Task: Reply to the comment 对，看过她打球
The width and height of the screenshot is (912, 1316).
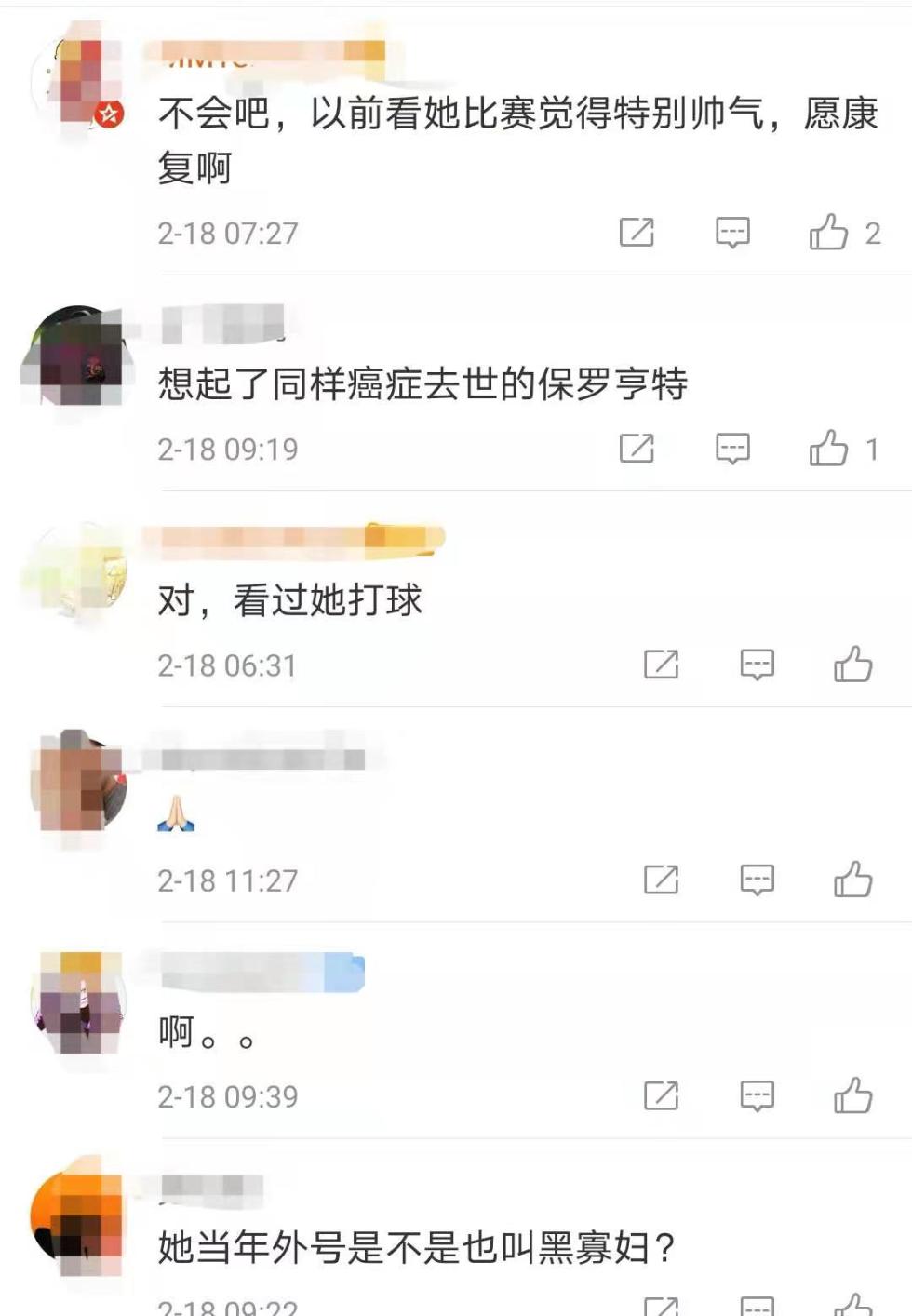Action: coord(757,665)
